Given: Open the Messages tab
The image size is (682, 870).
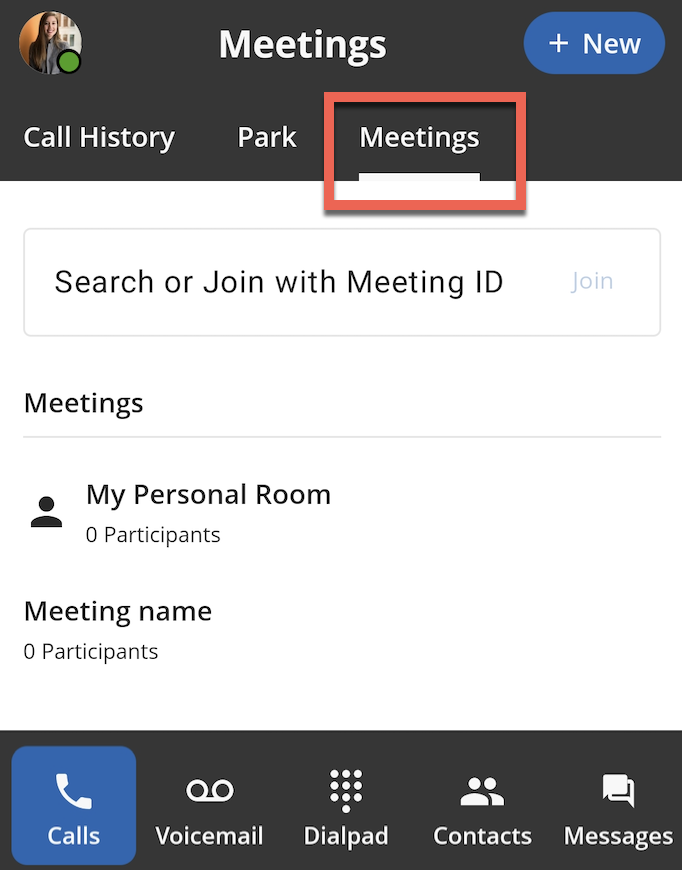Looking at the screenshot, I should 618,805.
